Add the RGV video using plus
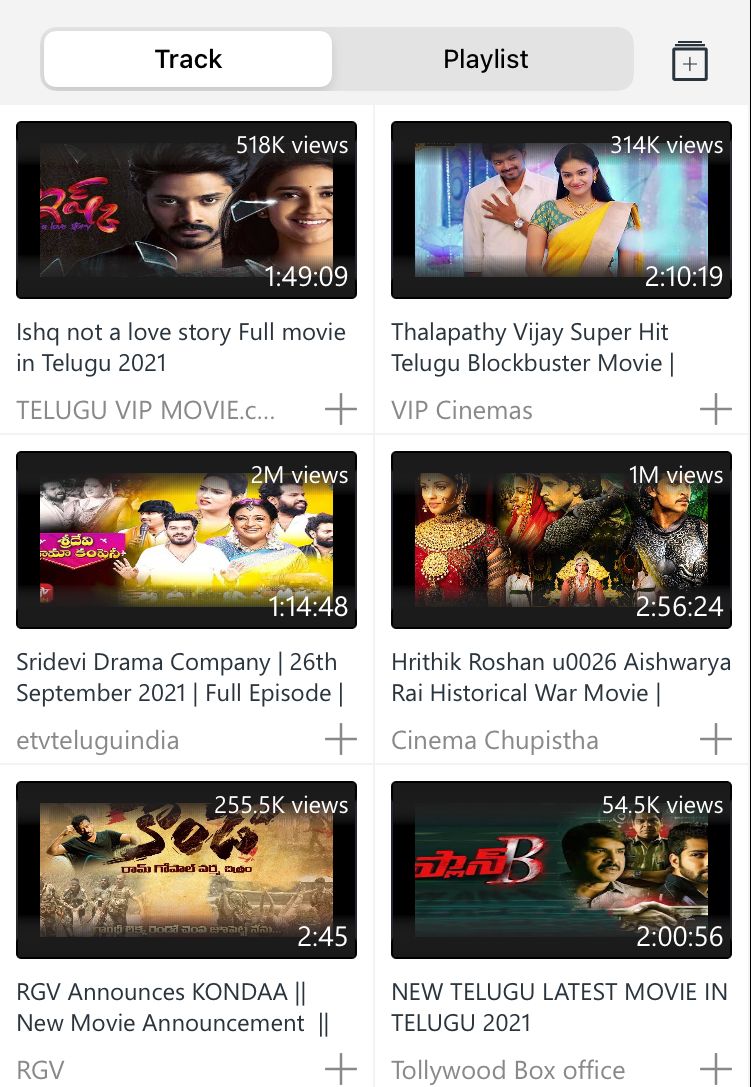751x1087 pixels. [341, 1068]
